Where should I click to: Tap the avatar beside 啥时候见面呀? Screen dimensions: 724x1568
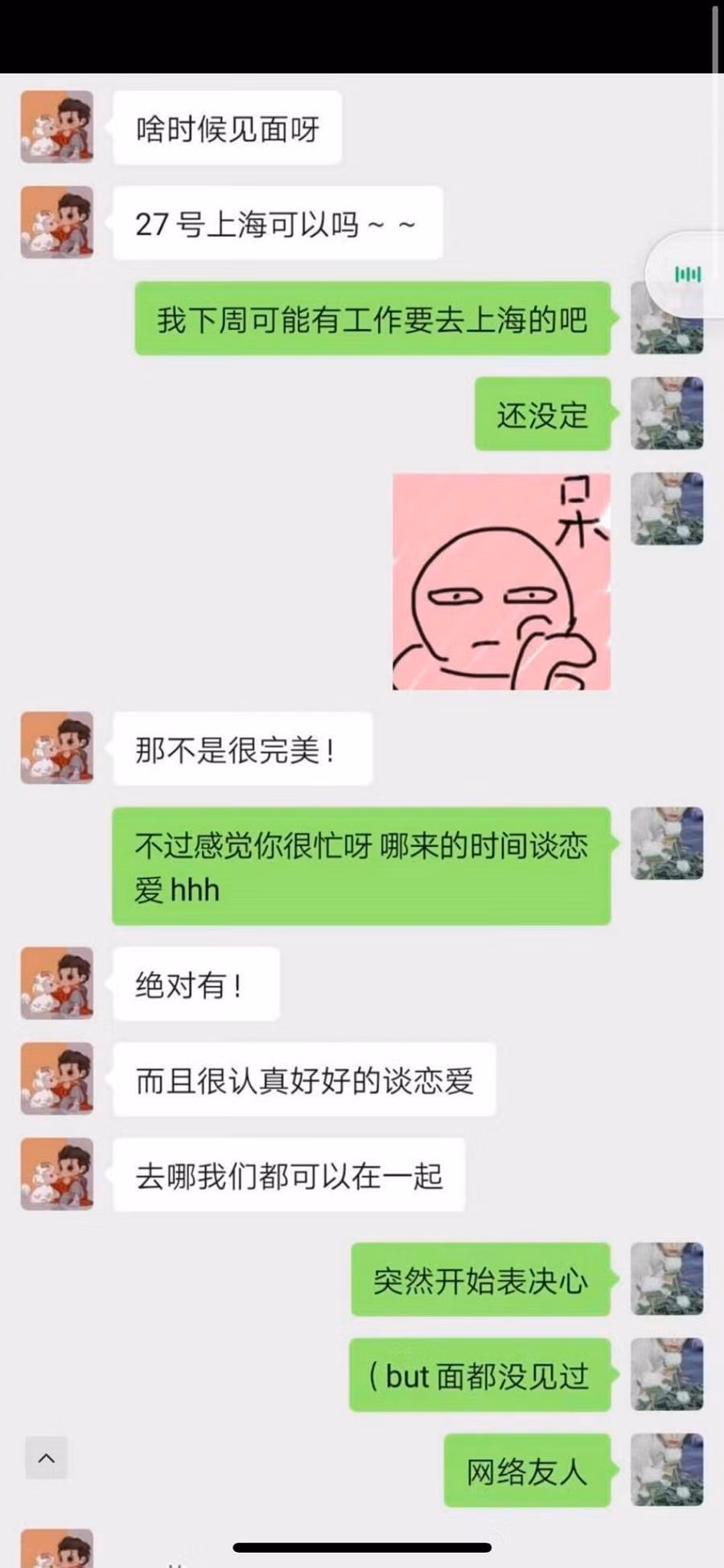coord(57,127)
